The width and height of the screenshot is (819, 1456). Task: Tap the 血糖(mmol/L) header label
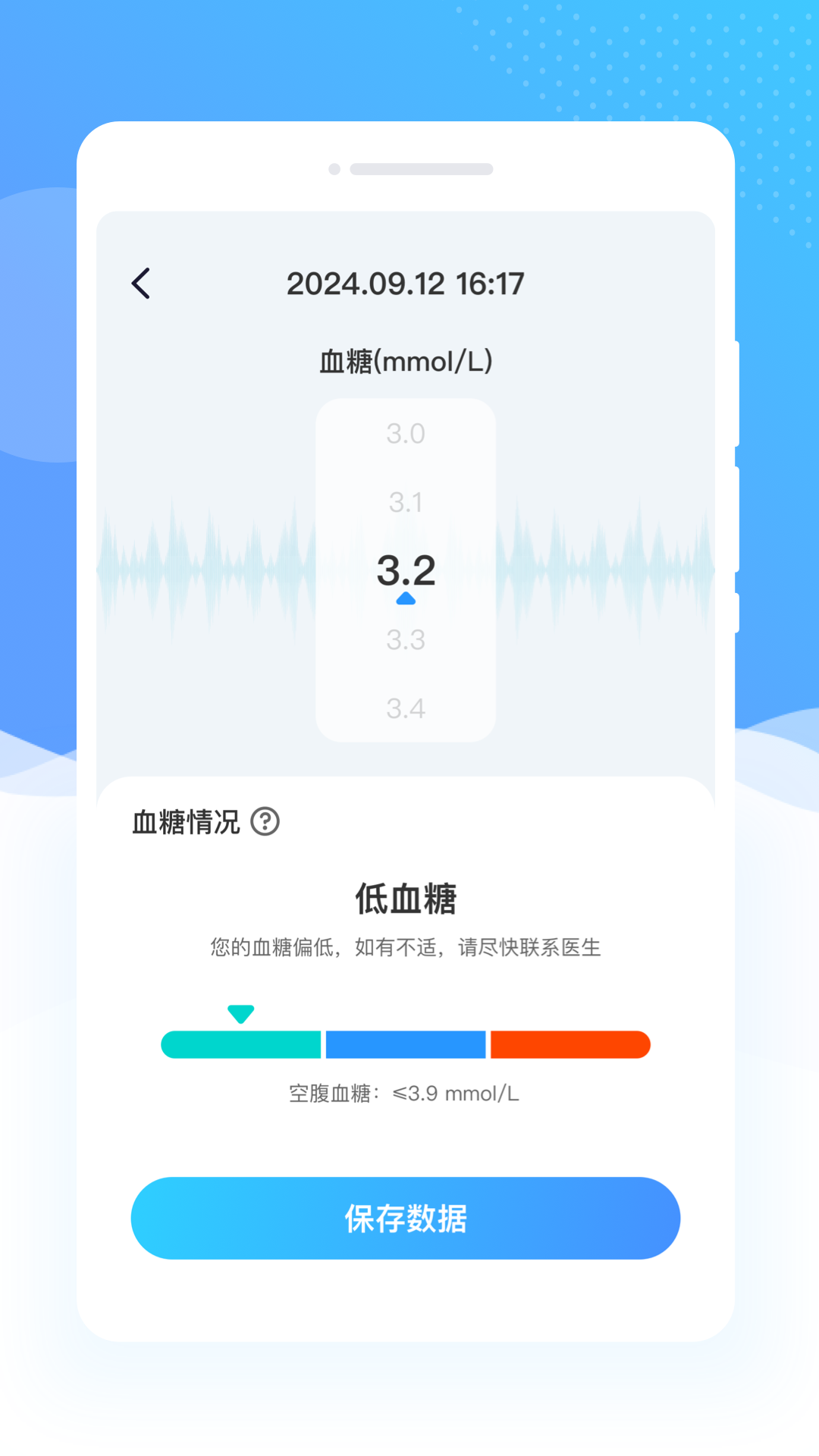(406, 362)
